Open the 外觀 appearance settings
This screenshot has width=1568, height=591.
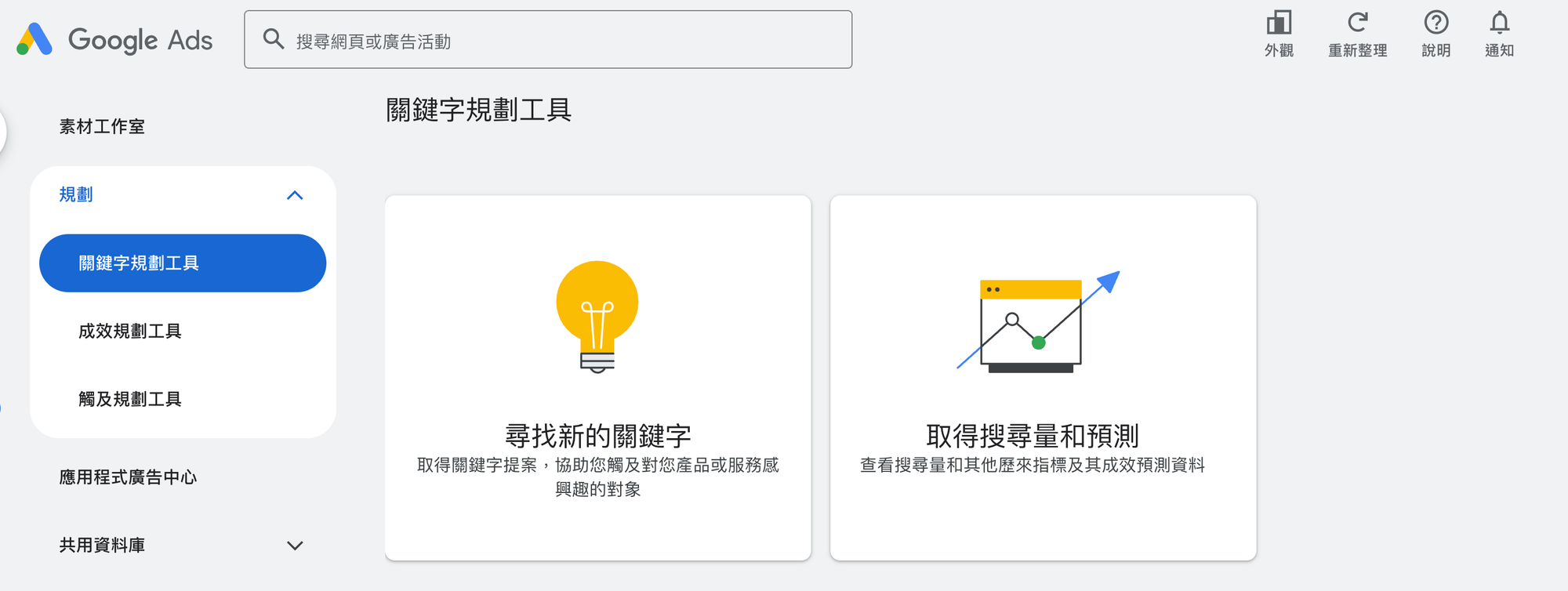click(x=1279, y=34)
